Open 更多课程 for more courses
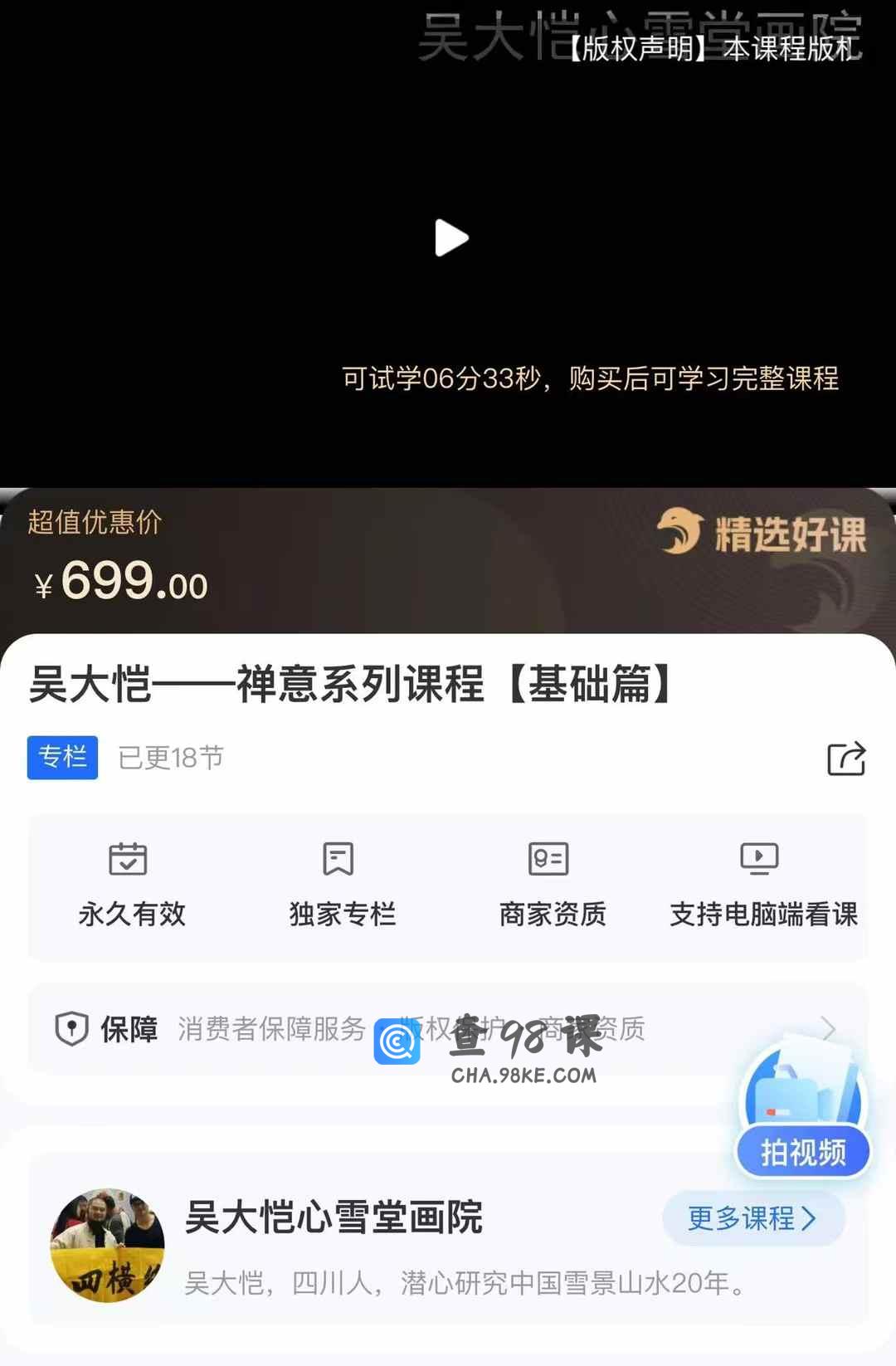 point(752,1218)
